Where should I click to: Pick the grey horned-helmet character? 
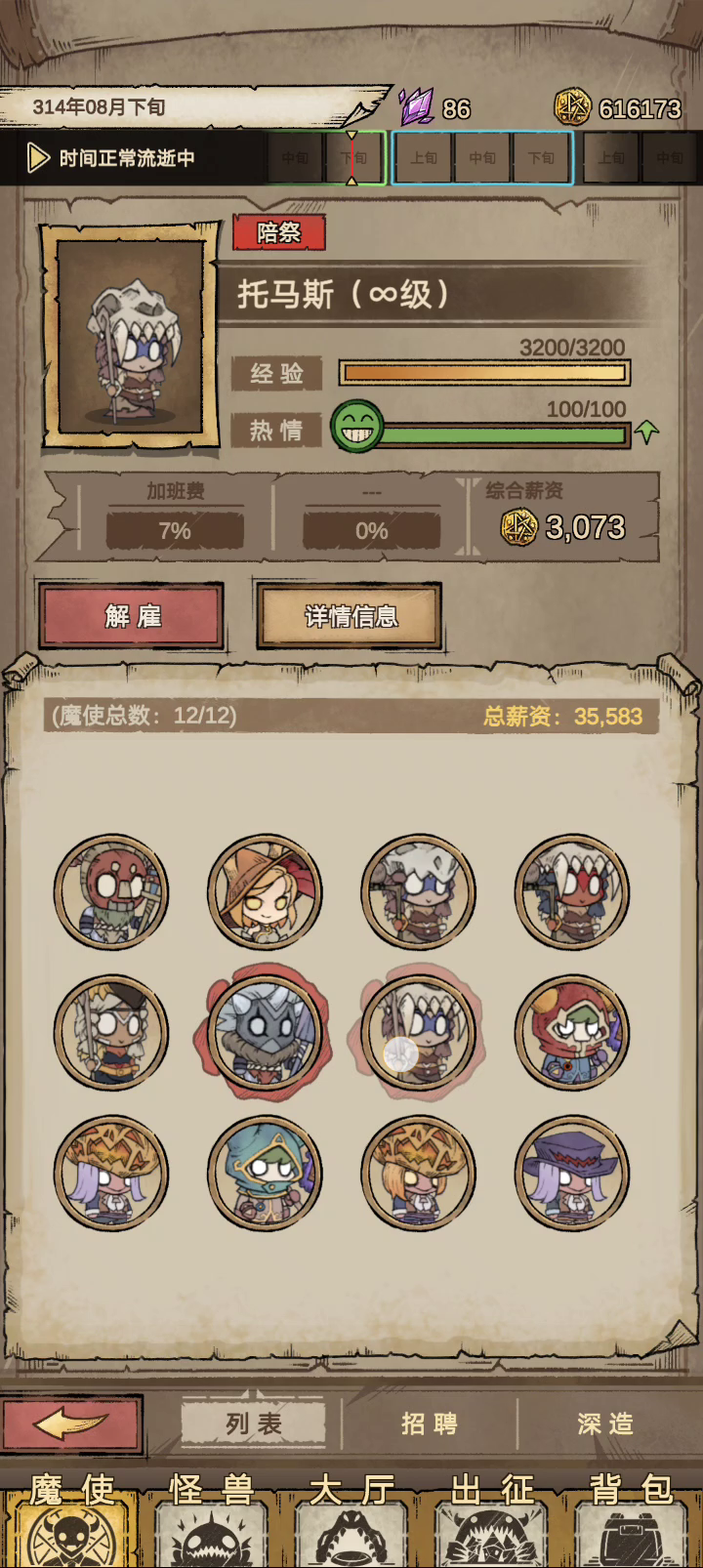coord(265,1032)
